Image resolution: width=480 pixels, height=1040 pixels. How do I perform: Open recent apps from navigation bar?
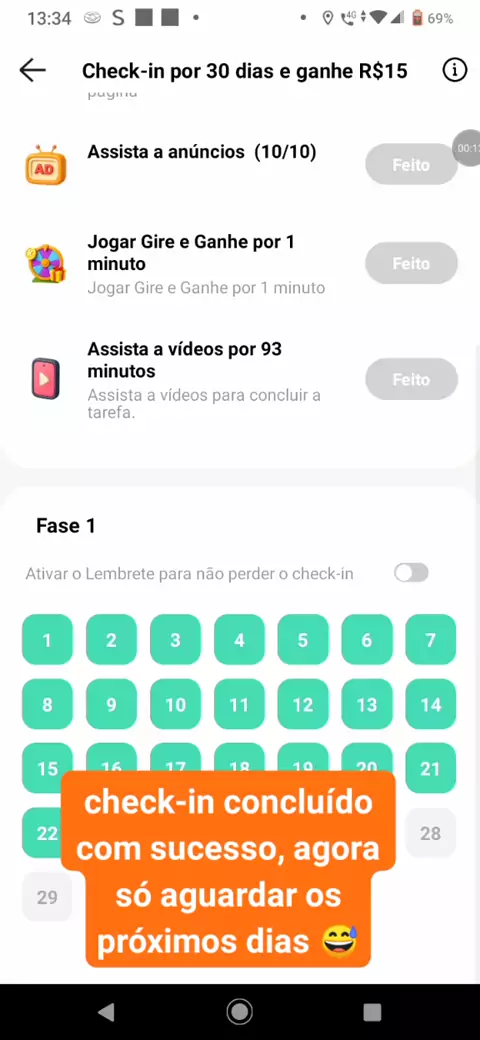[x=373, y=1011]
